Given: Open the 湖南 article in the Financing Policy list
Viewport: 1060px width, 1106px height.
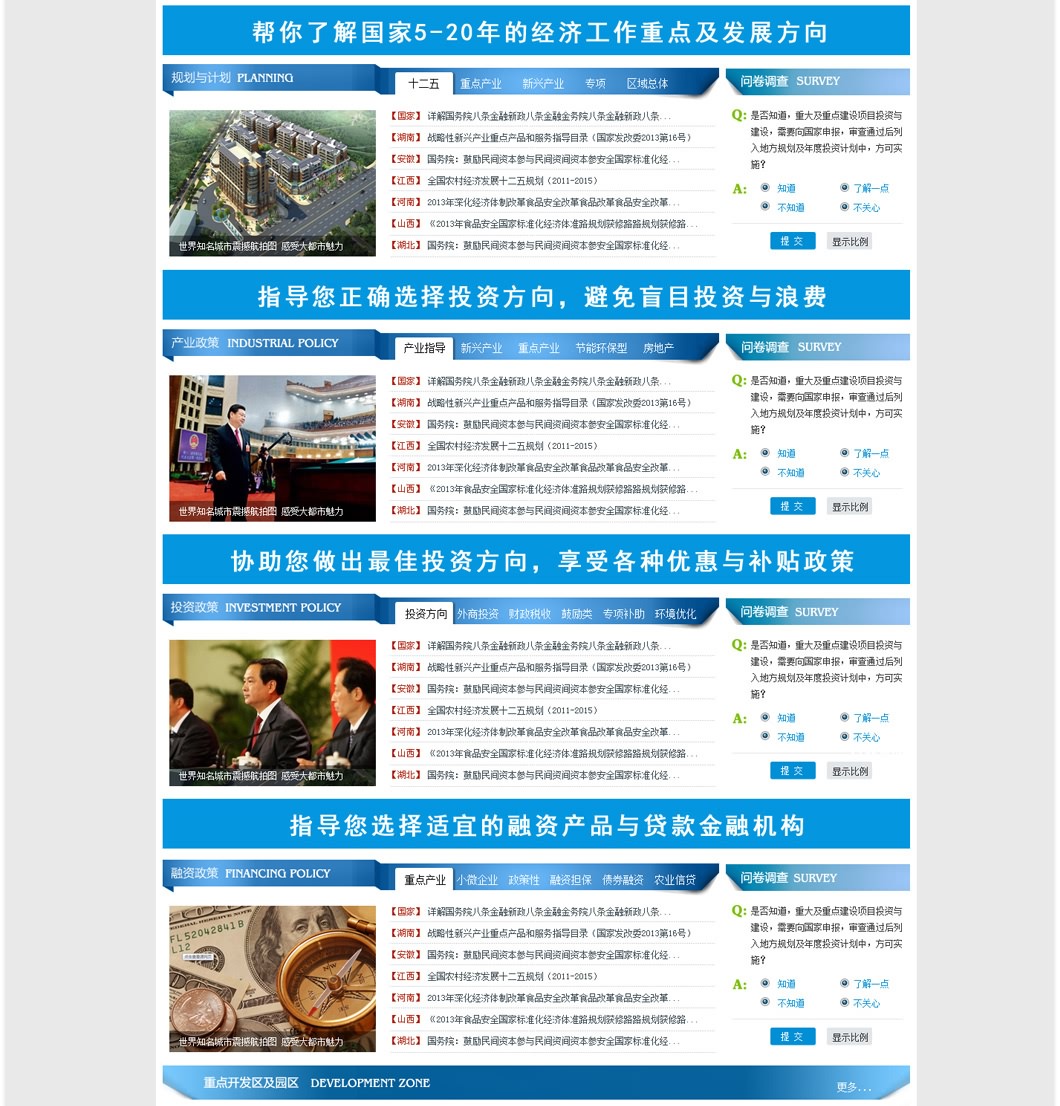Looking at the screenshot, I should click(x=558, y=933).
